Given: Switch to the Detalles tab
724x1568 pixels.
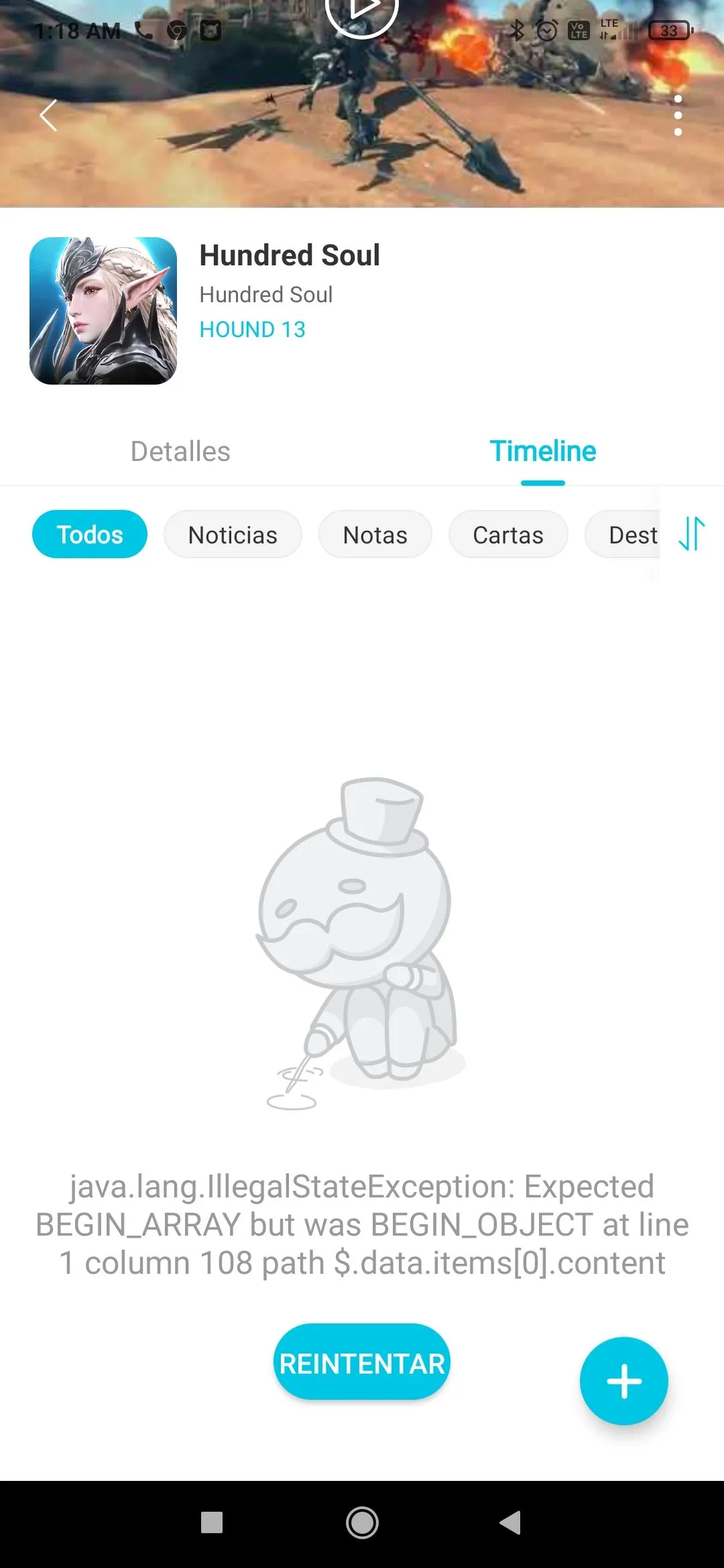Looking at the screenshot, I should [180, 452].
